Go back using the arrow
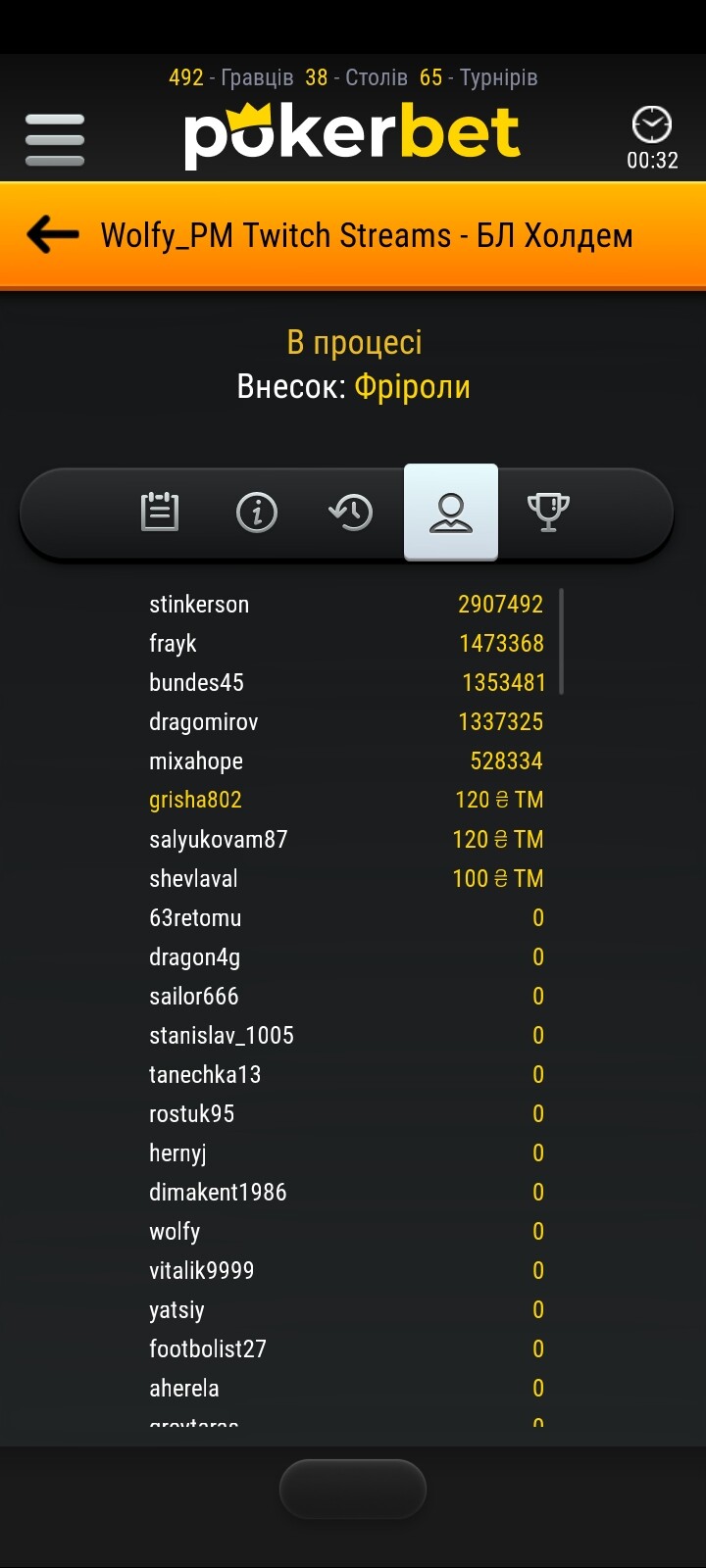This screenshot has width=706, height=1568. [x=53, y=234]
